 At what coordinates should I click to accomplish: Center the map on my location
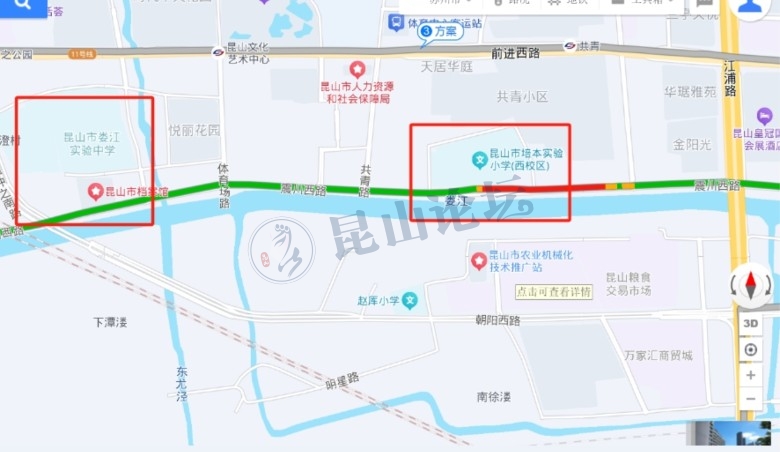(751, 350)
